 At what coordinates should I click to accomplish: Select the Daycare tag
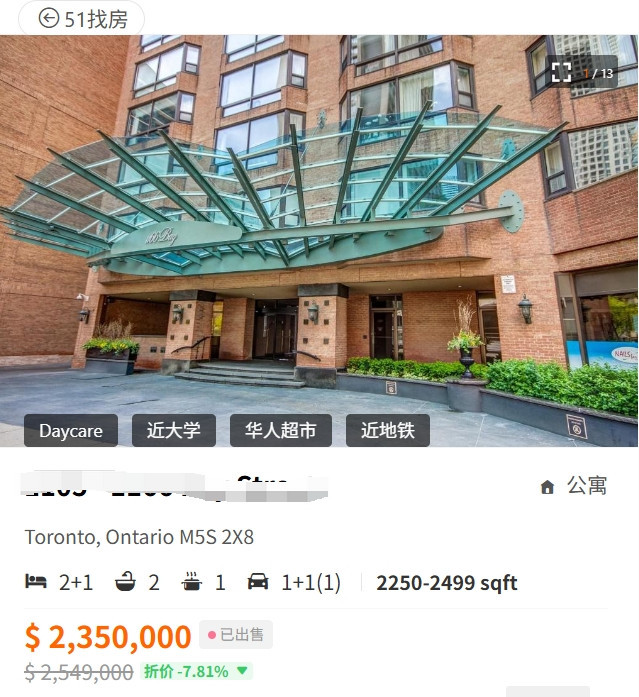tap(71, 431)
